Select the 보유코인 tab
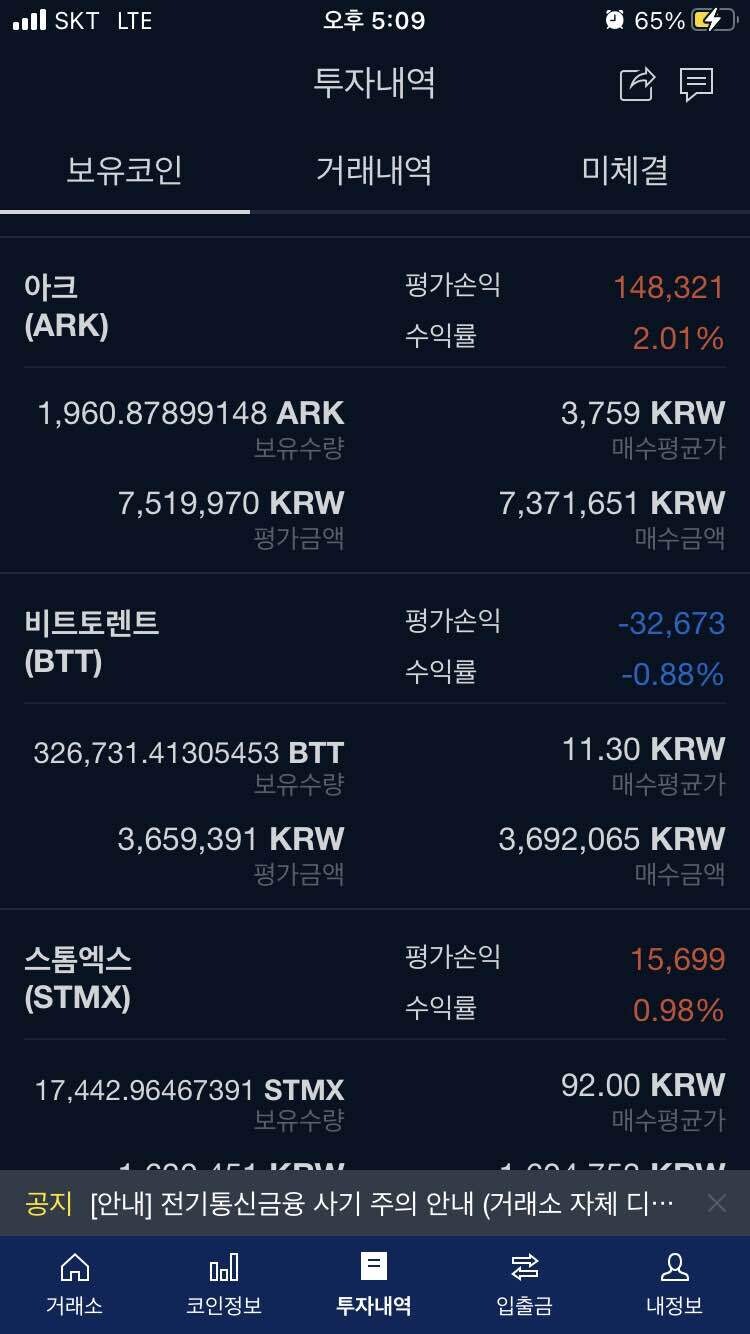750x1334 pixels. pyautogui.click(x=124, y=171)
